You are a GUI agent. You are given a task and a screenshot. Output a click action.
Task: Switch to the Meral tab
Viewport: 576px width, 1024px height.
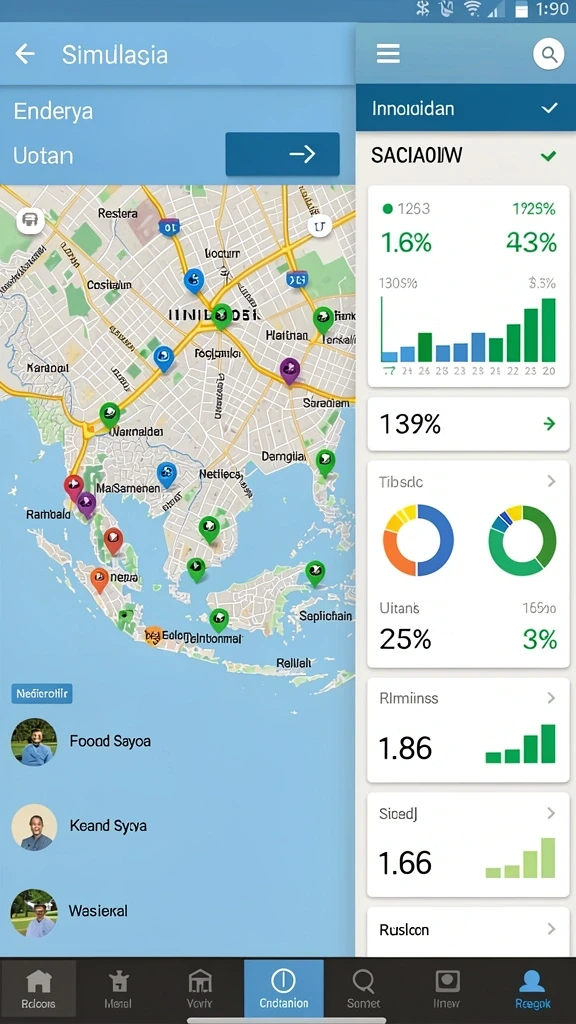point(118,989)
